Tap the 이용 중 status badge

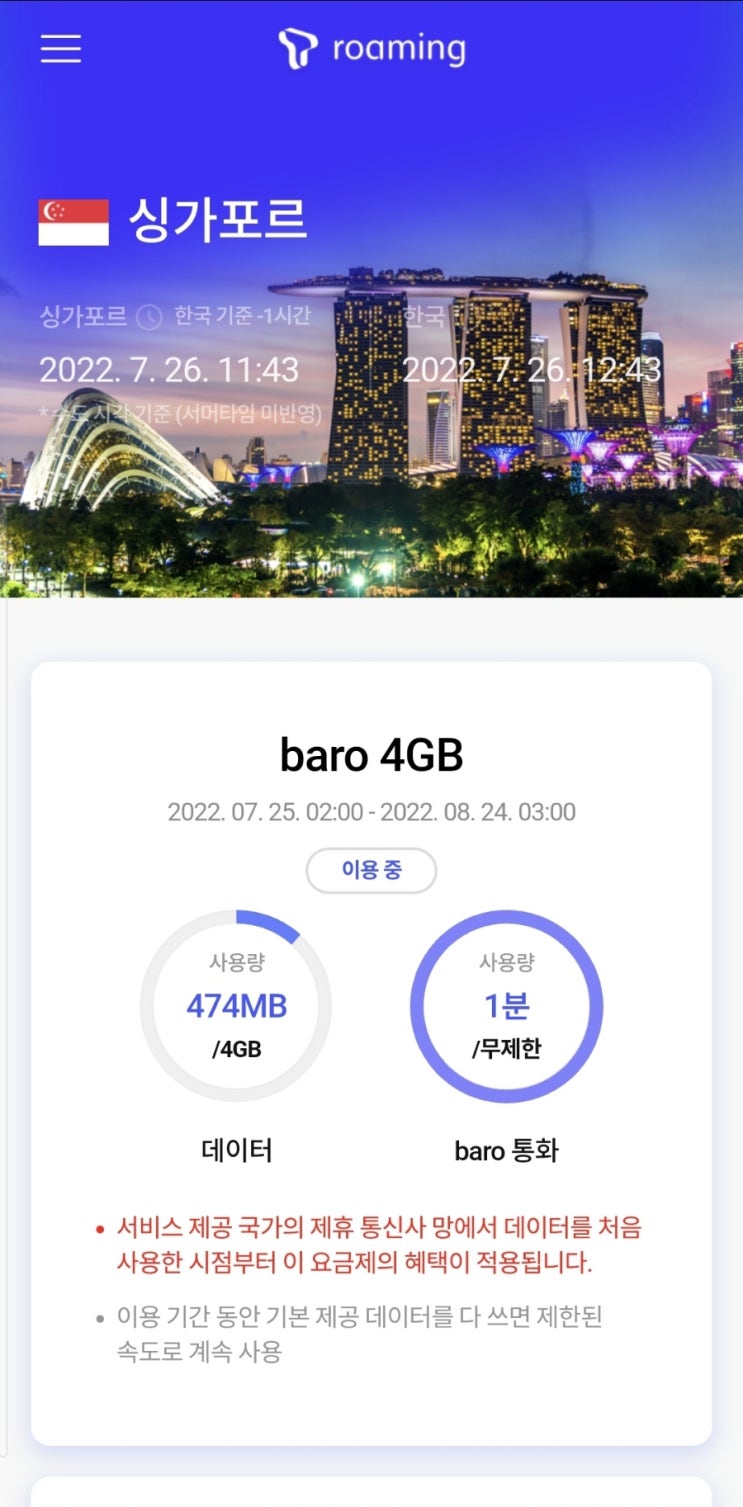pyautogui.click(x=371, y=869)
